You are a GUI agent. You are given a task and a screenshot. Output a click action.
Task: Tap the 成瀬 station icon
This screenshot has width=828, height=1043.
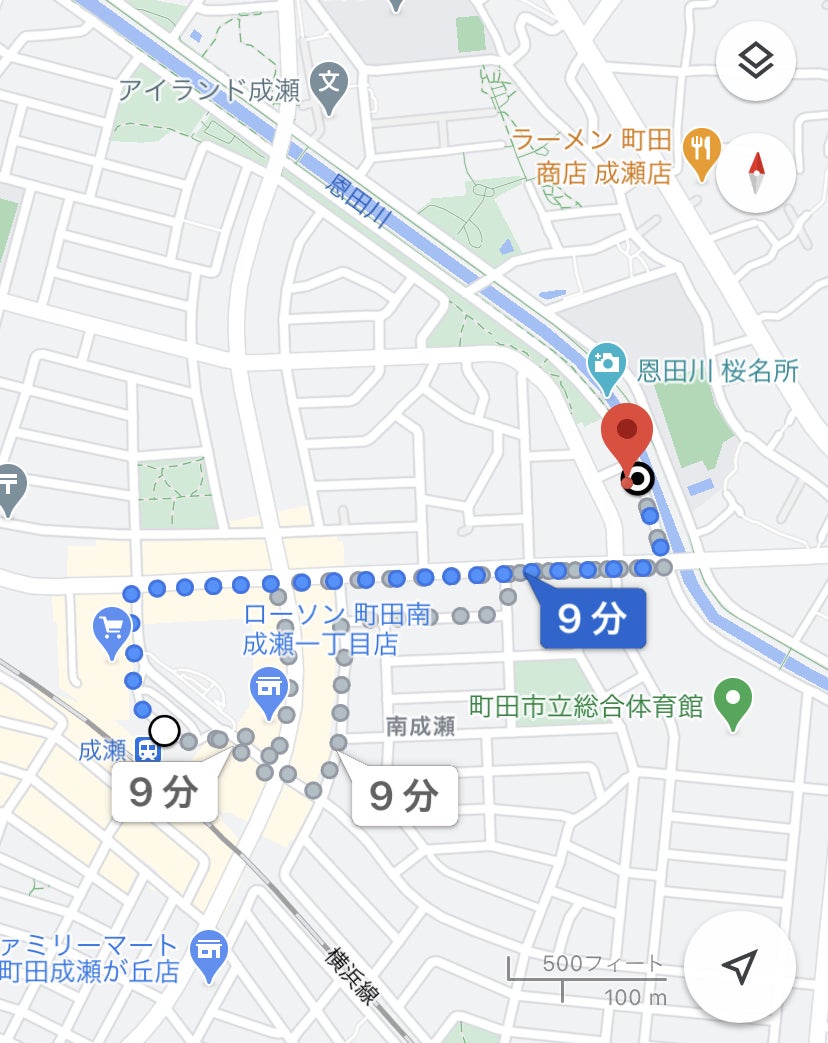[x=148, y=749]
